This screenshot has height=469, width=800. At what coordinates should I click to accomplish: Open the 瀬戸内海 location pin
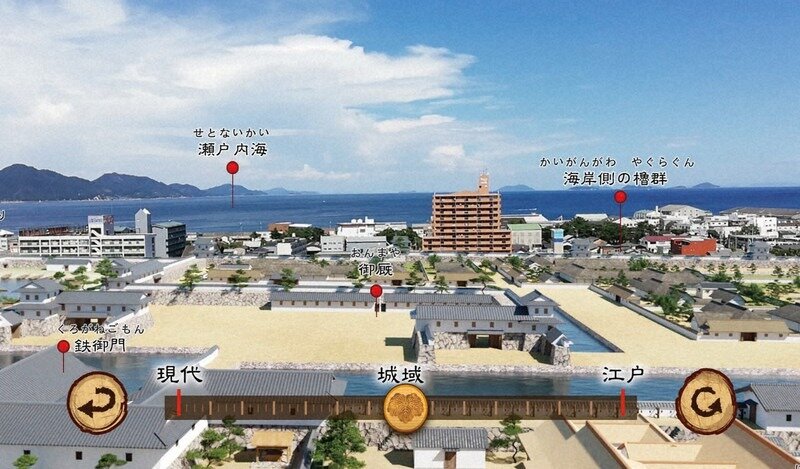coord(232,168)
